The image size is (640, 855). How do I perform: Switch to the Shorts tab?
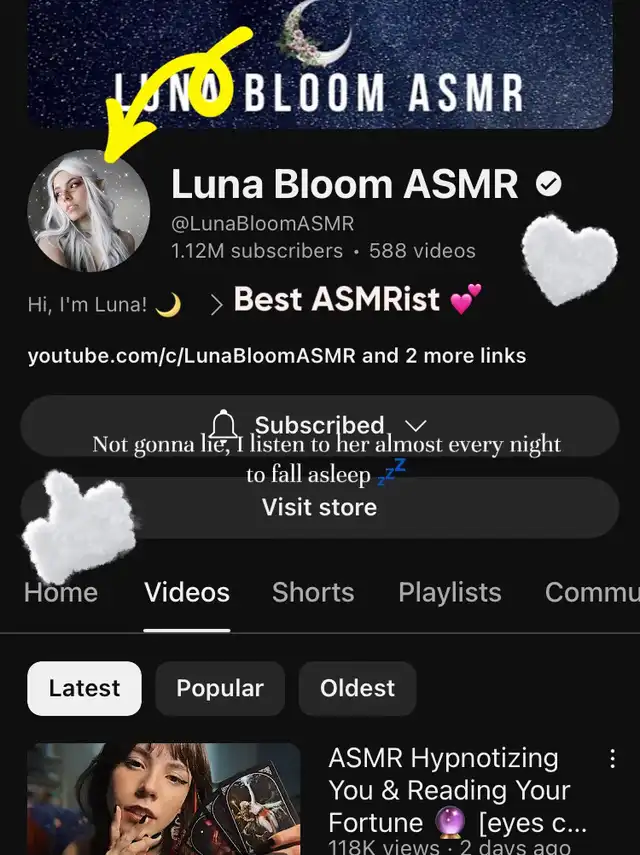point(313,592)
